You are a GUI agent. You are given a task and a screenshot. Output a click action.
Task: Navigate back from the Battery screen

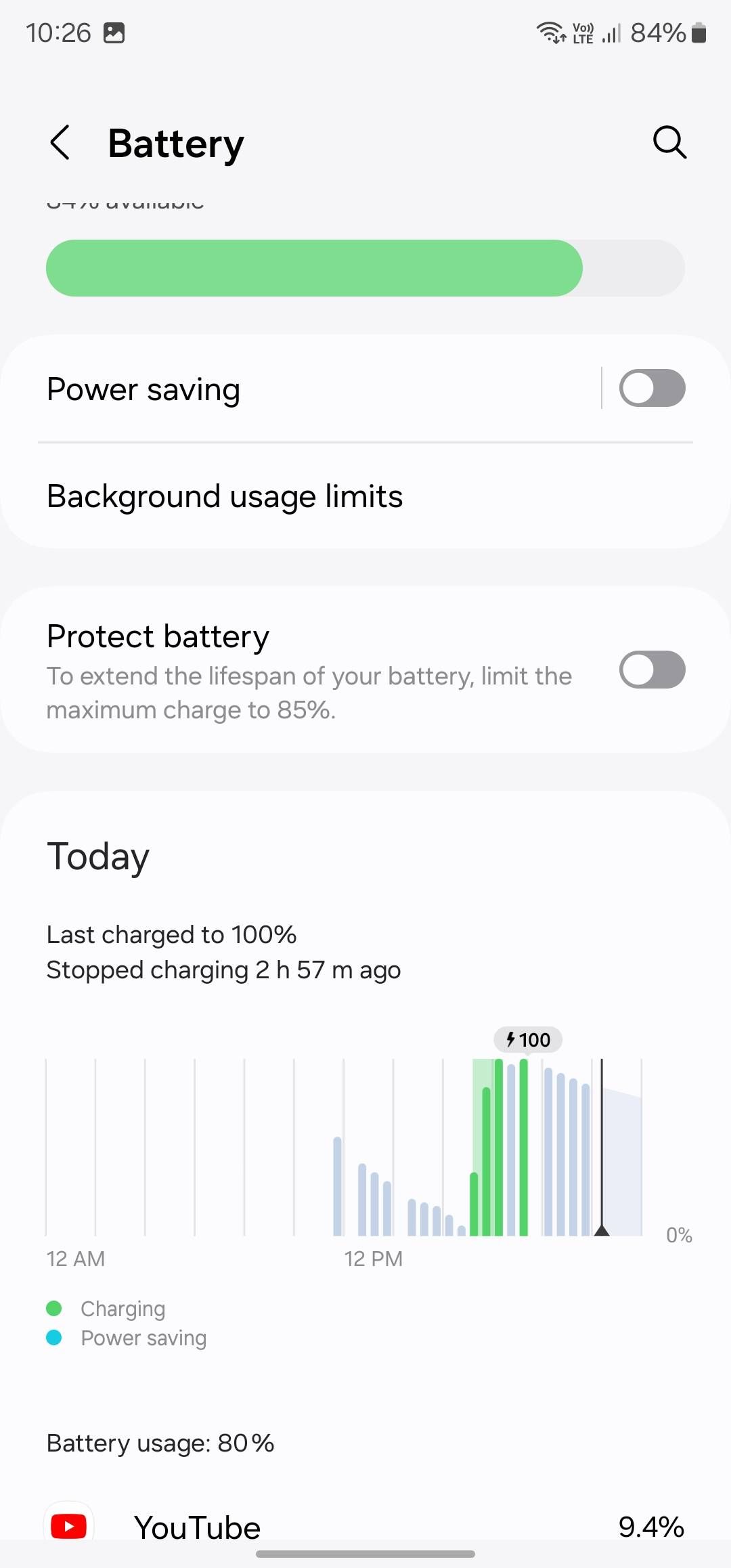pyautogui.click(x=60, y=143)
